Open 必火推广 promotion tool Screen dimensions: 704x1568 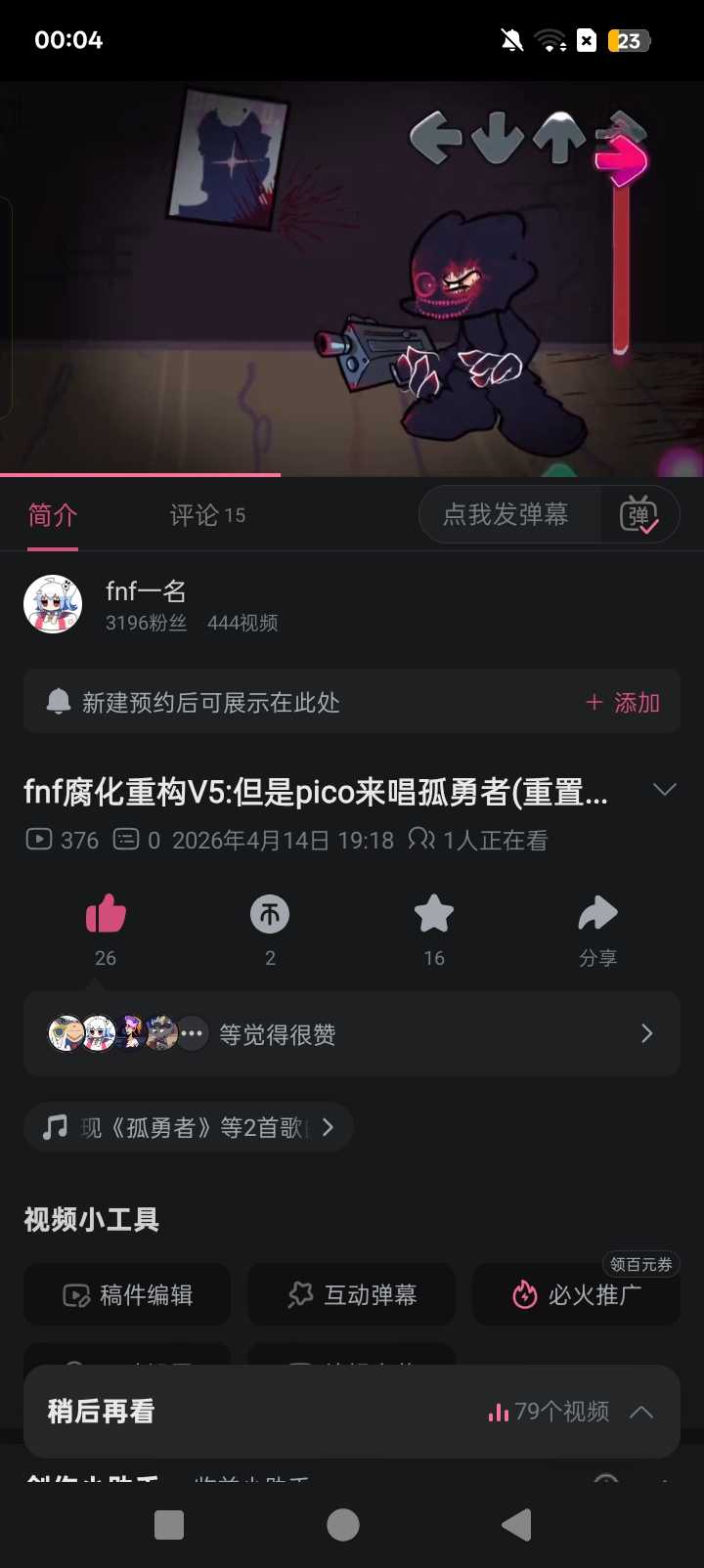(577, 1295)
